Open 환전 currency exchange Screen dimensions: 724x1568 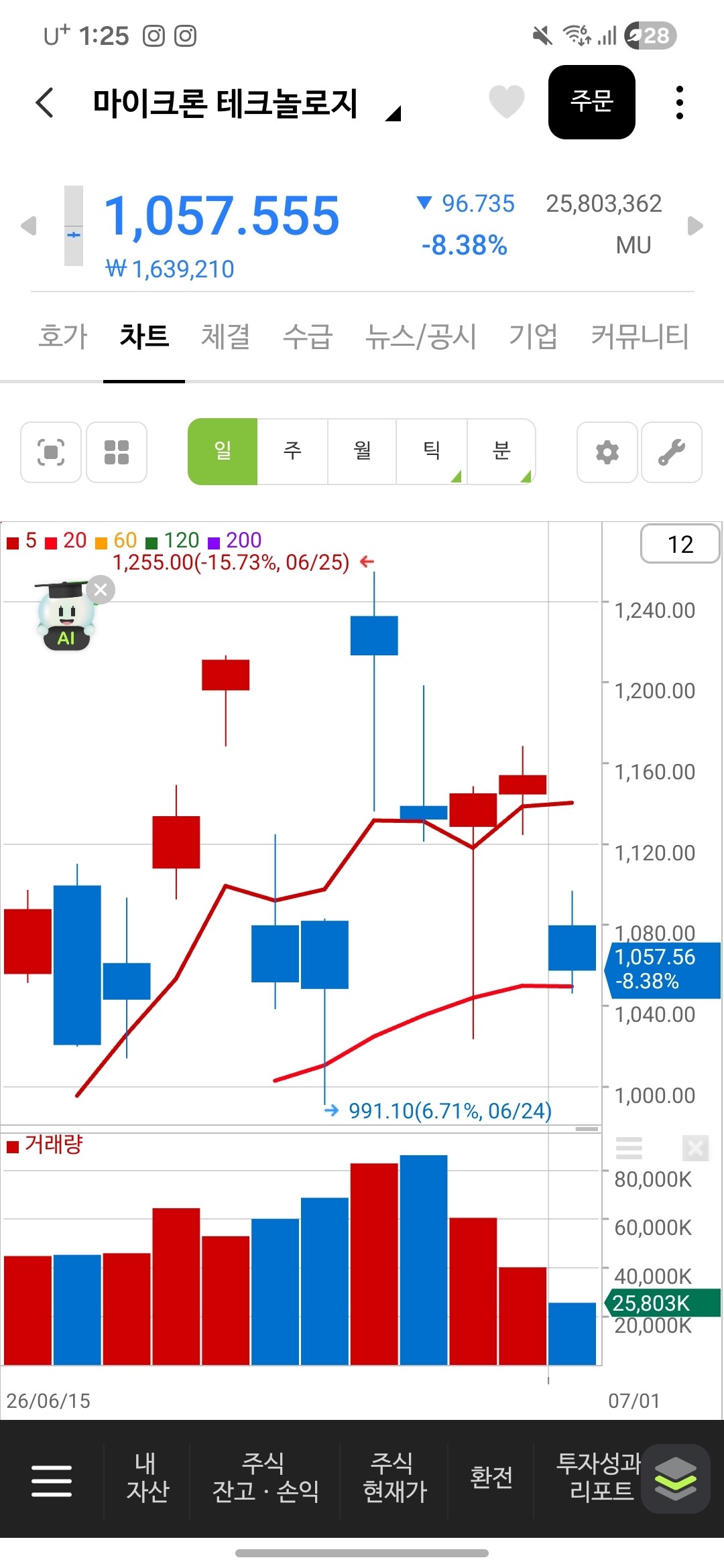[491, 1478]
